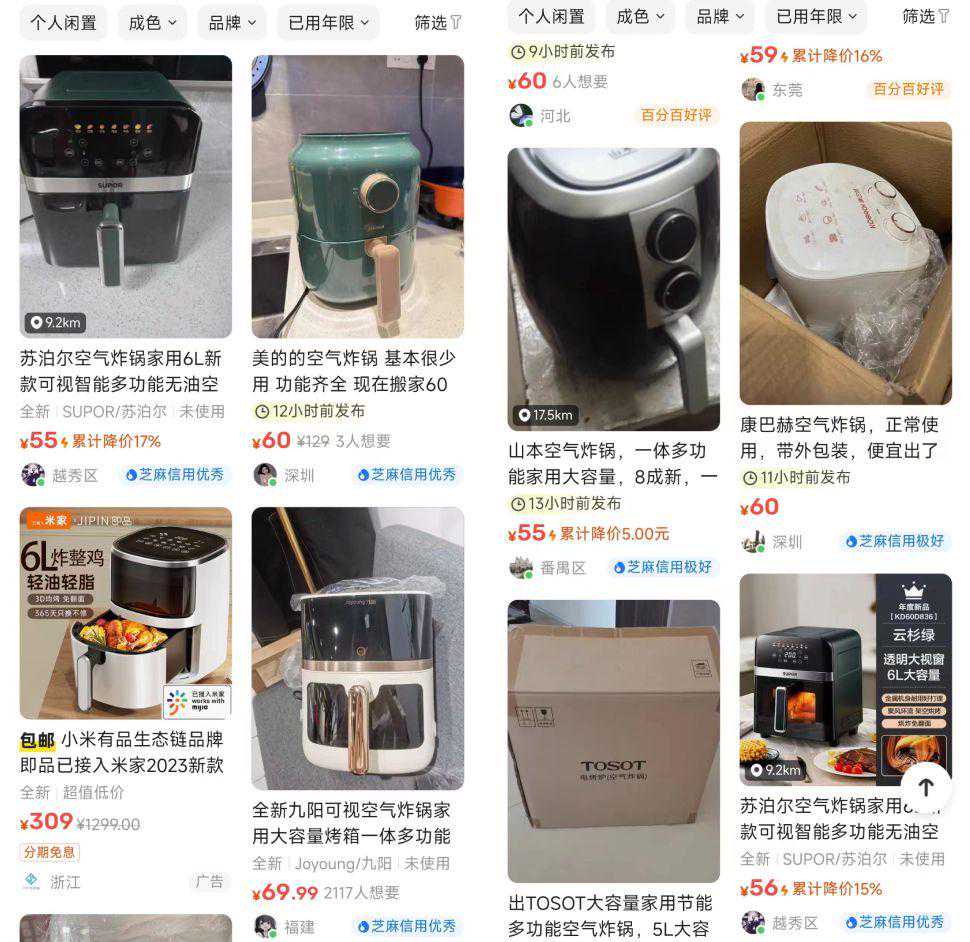
Task: Open the Xiaomi Youpin ad priced ¥309
Action: tap(126, 613)
